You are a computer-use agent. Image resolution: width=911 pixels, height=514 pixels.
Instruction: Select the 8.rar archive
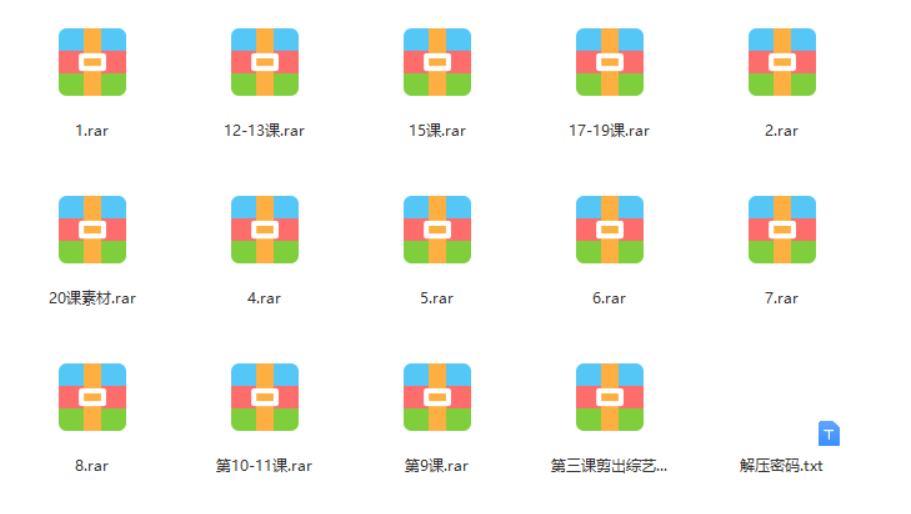(x=92, y=397)
